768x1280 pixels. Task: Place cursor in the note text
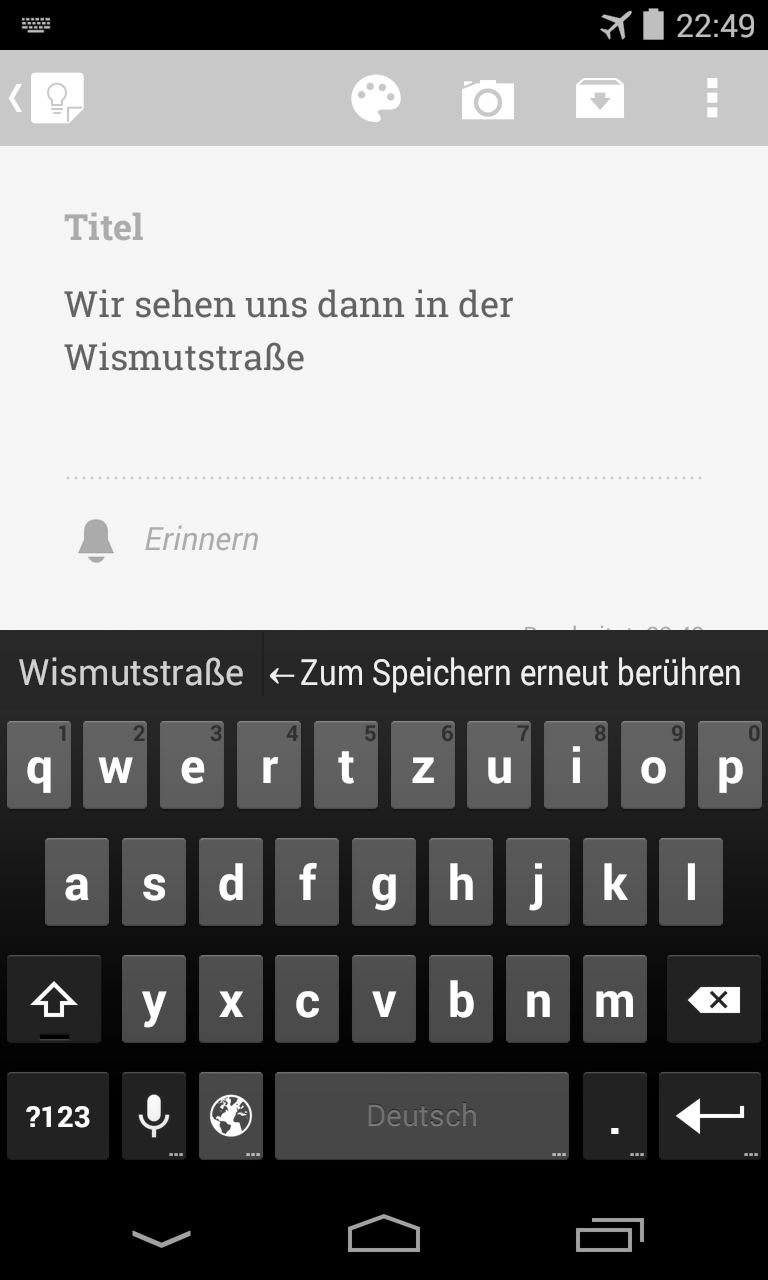288,330
